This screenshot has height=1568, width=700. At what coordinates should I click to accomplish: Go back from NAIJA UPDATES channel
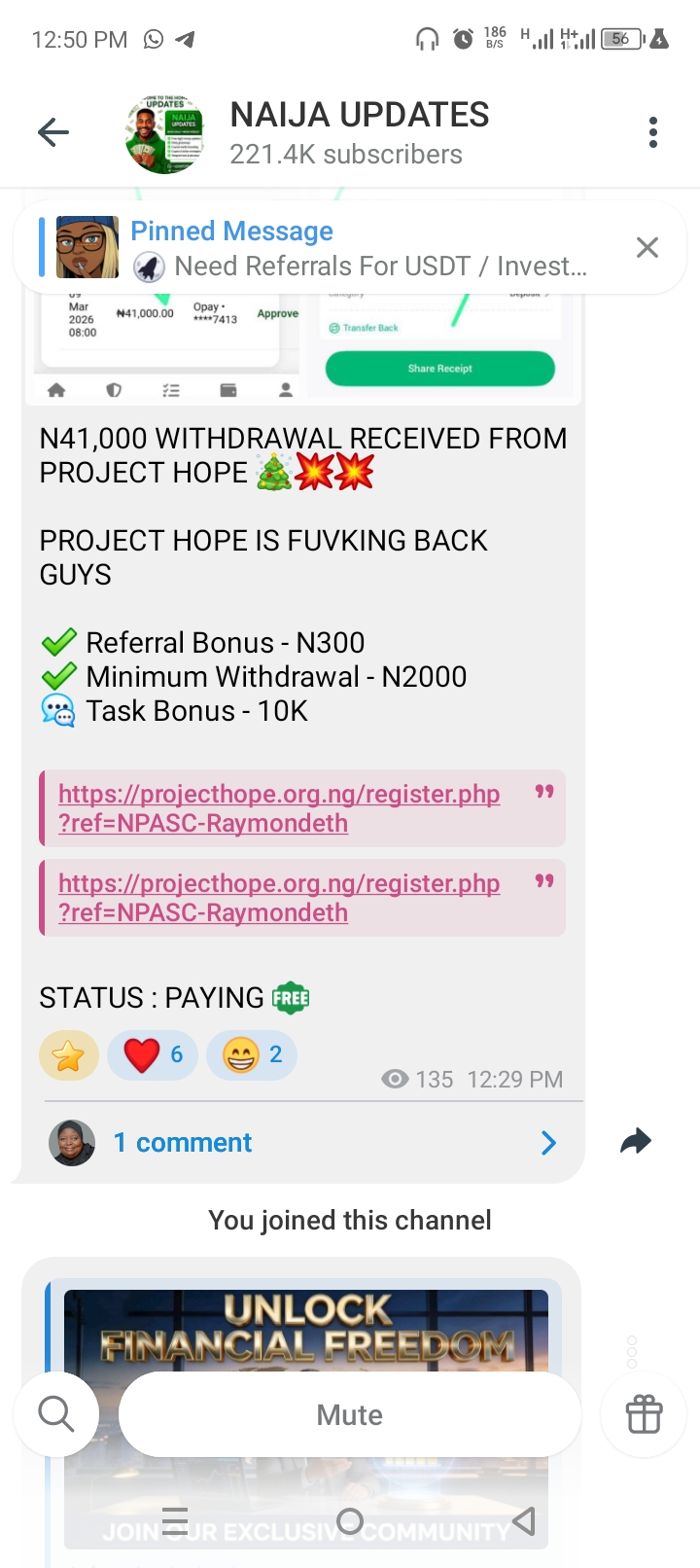point(53,132)
